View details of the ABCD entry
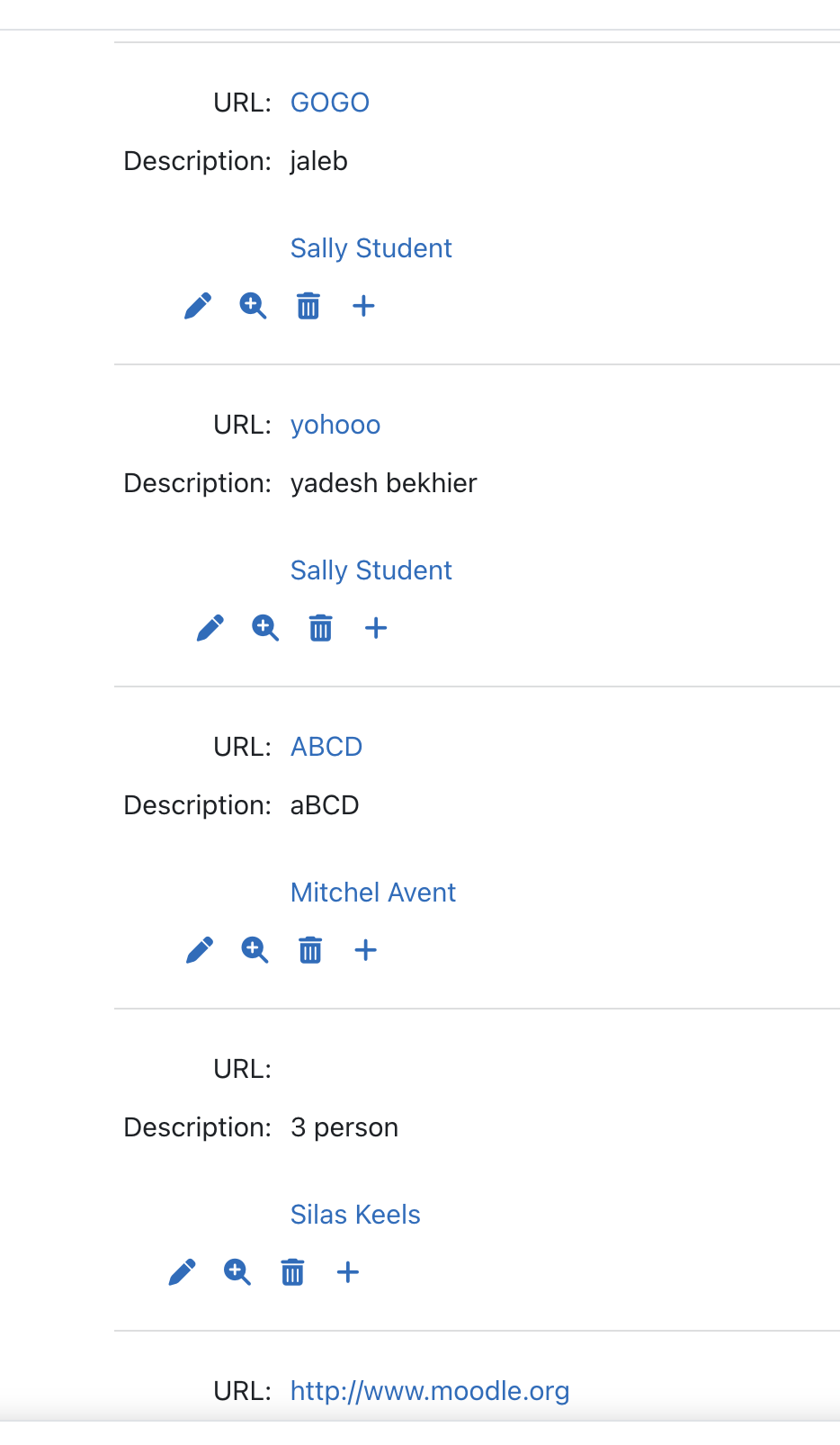The height and width of the screenshot is (1445, 840). pos(255,950)
